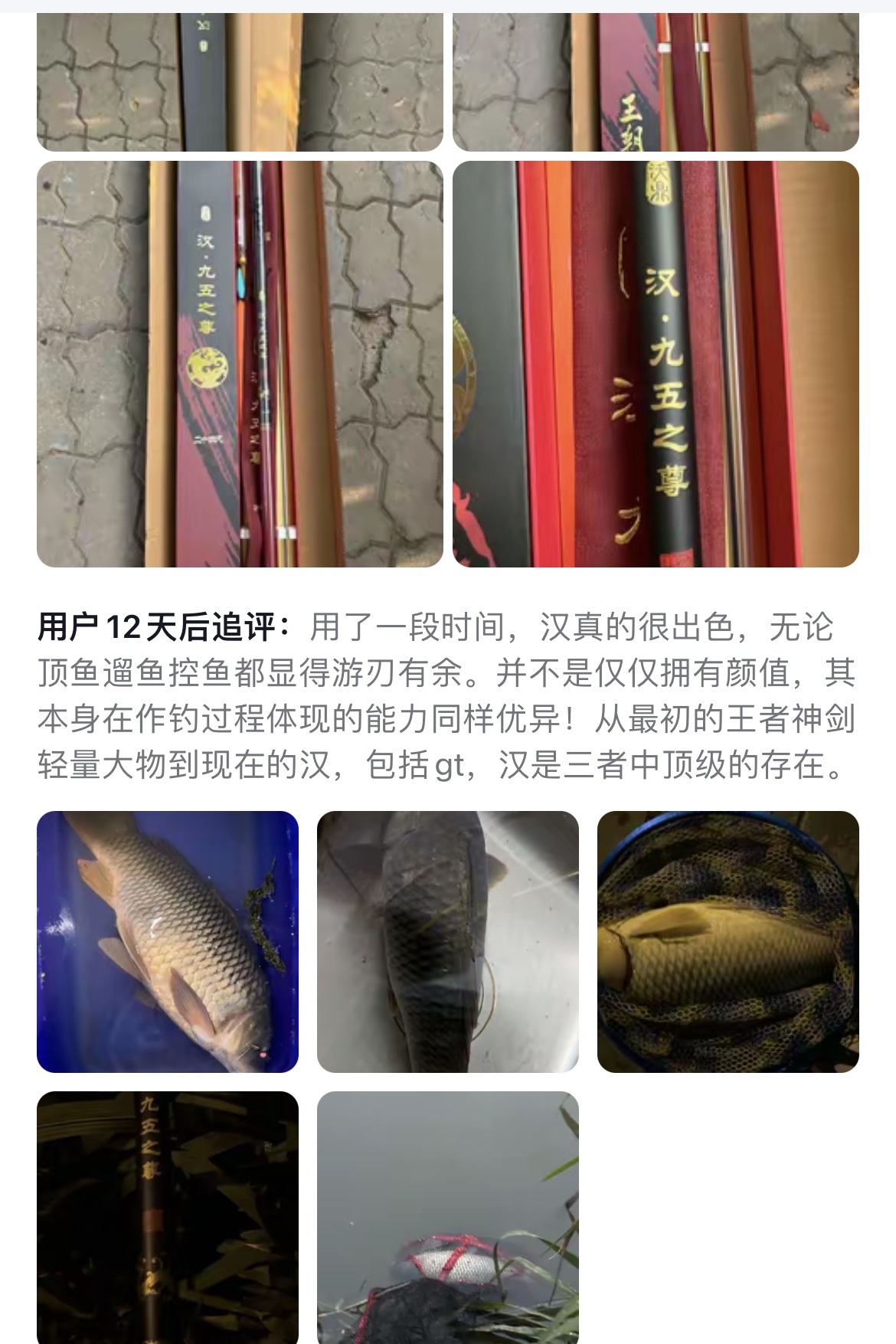Screen dimensions: 896x1344
Task: Open the follow-up photo of carp in blue tub
Action: (168, 941)
